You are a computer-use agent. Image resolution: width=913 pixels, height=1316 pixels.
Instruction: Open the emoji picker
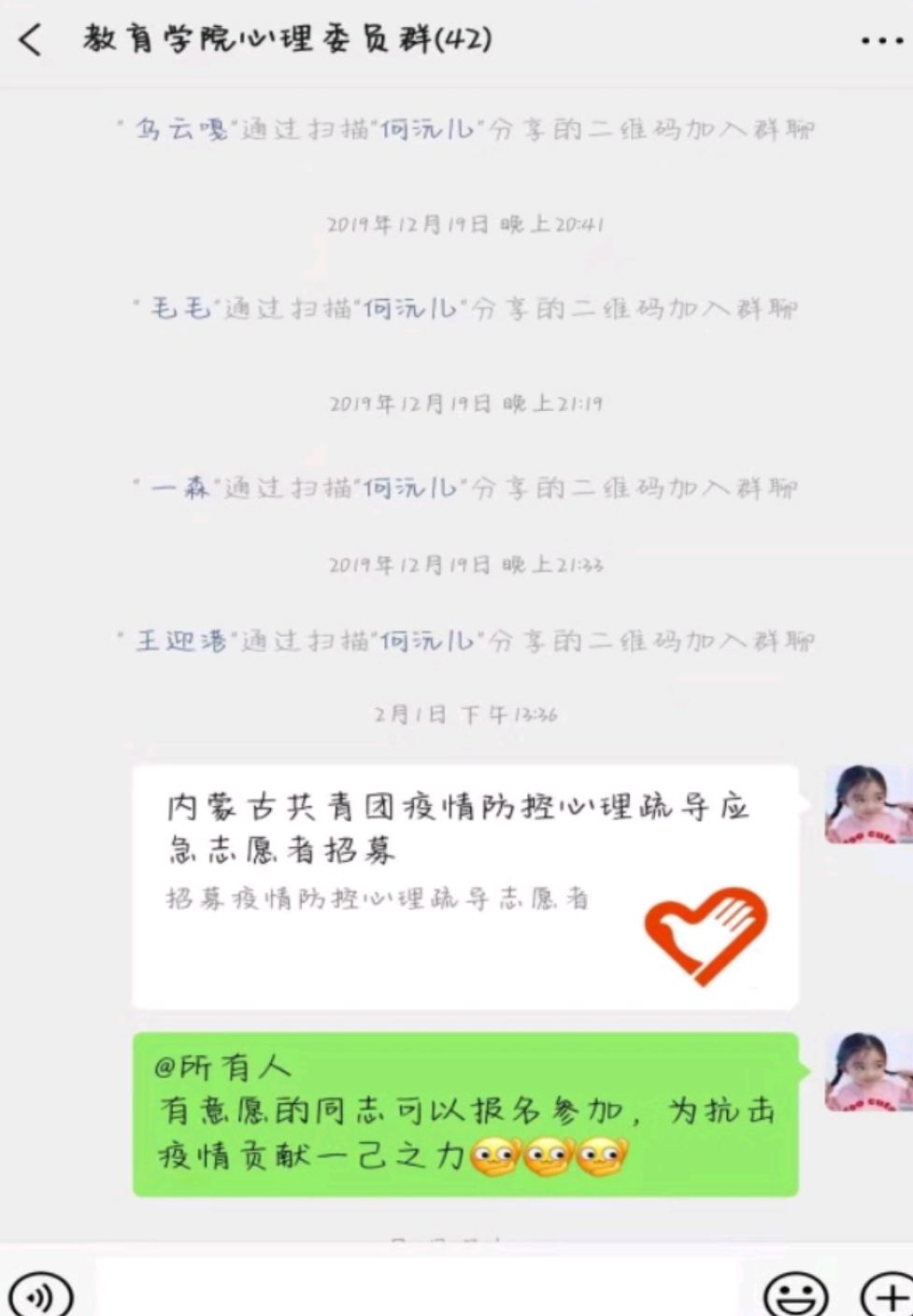point(795,1295)
